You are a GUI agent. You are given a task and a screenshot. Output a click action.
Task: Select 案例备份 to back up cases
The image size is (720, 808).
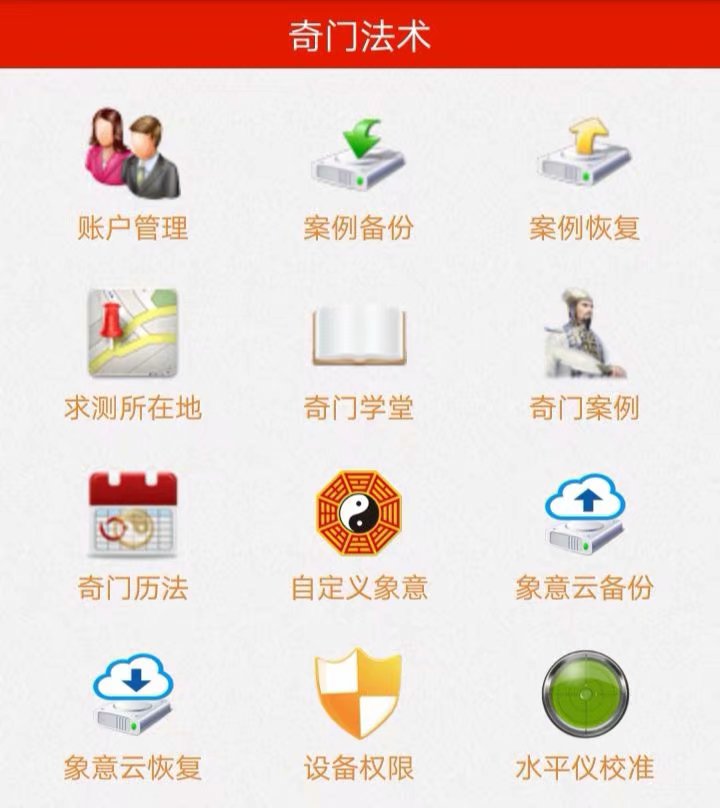pos(358,157)
